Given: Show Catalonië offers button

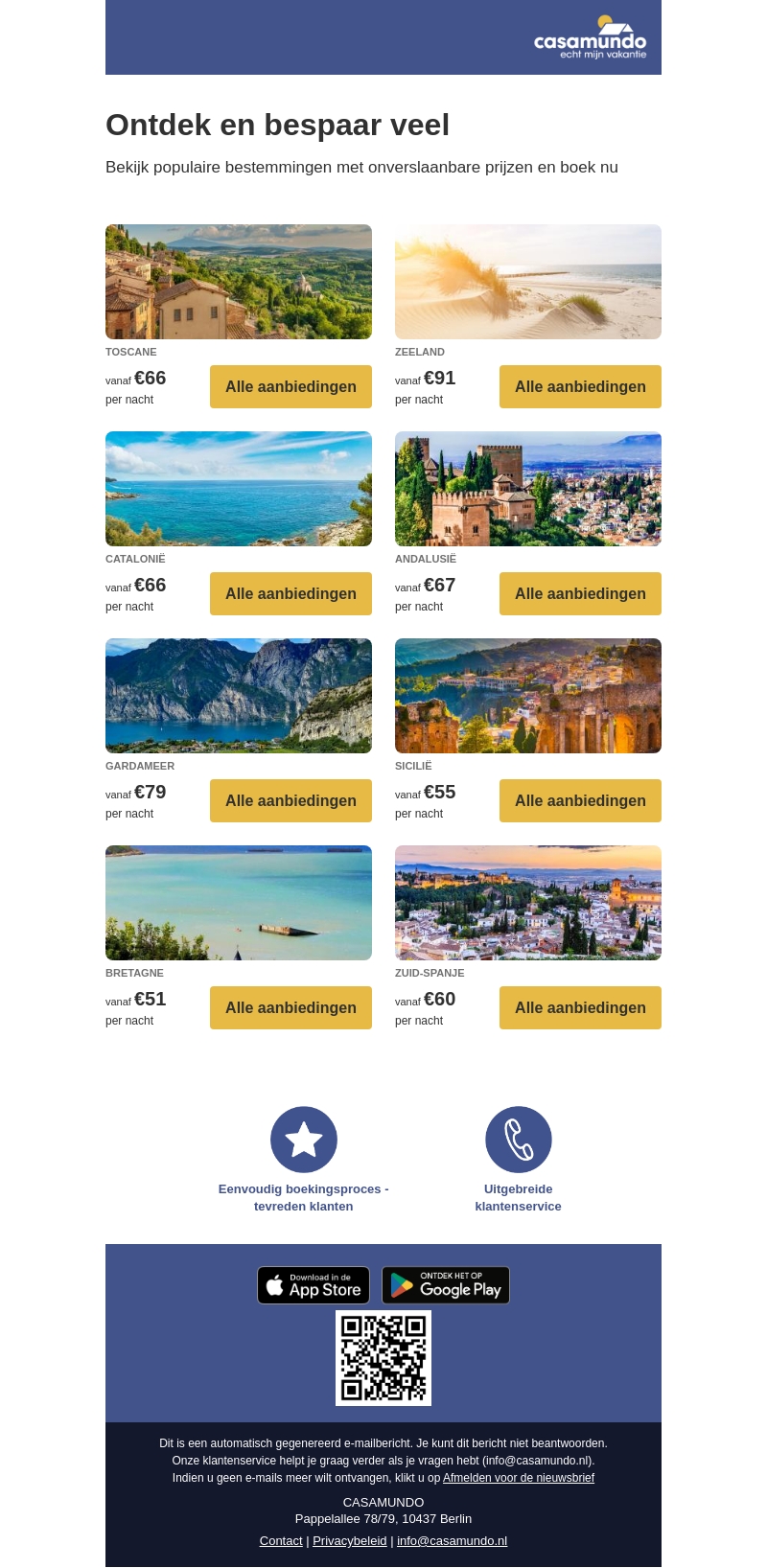Looking at the screenshot, I should pyautogui.click(x=291, y=593).
